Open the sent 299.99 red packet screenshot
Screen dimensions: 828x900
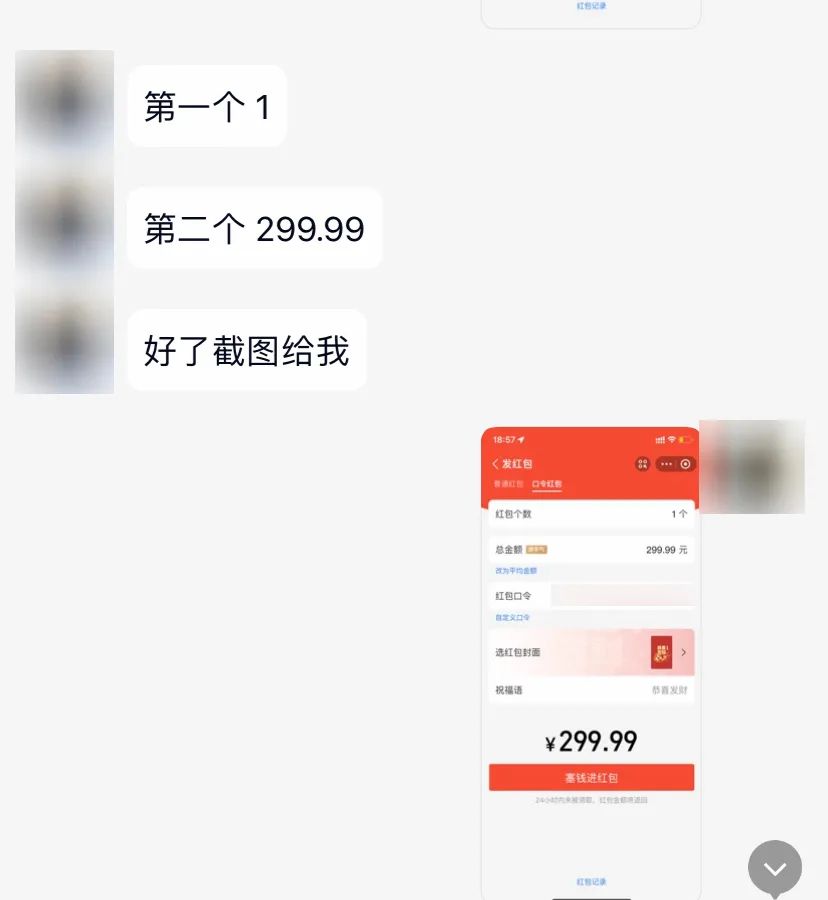[590, 660]
